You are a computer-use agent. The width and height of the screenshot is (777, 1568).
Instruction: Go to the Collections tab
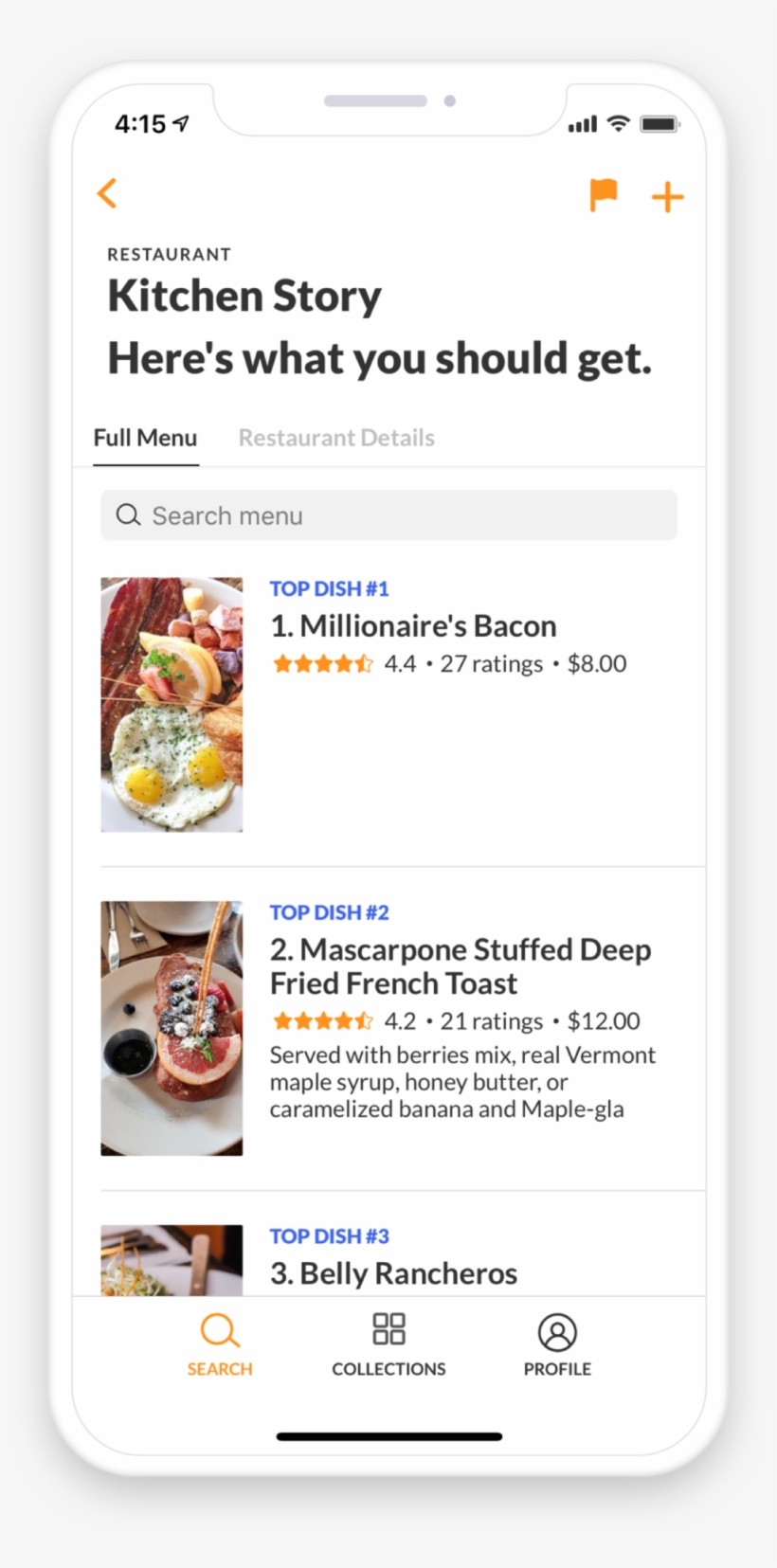(x=388, y=1344)
